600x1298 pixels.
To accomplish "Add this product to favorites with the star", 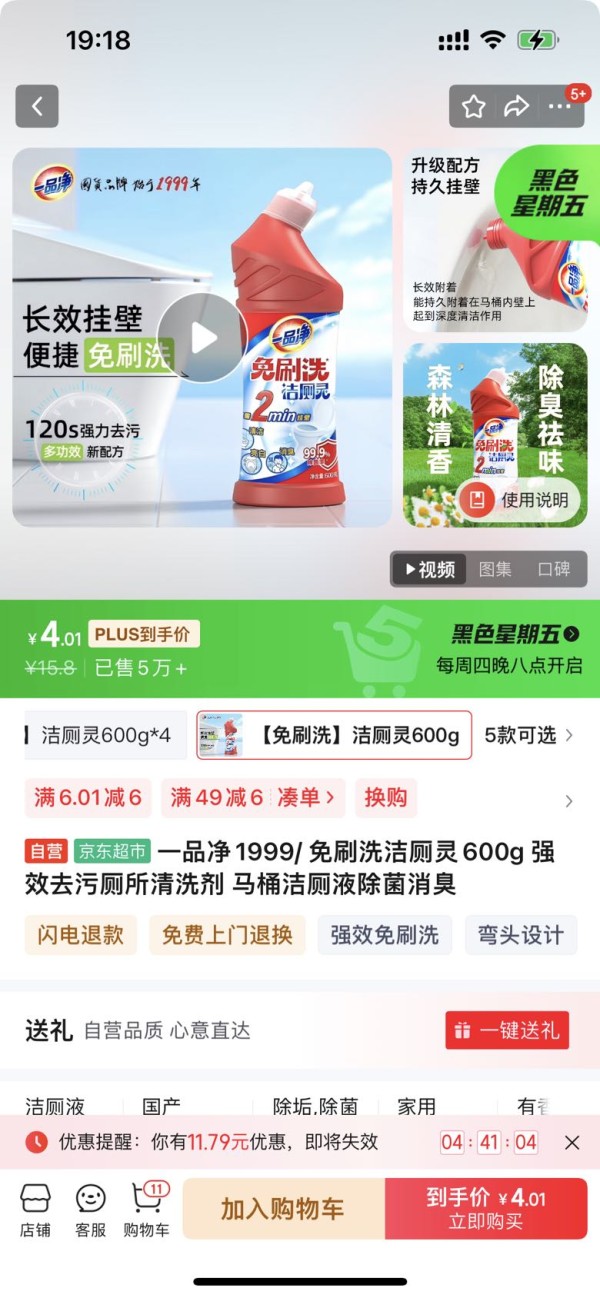I will [x=473, y=106].
